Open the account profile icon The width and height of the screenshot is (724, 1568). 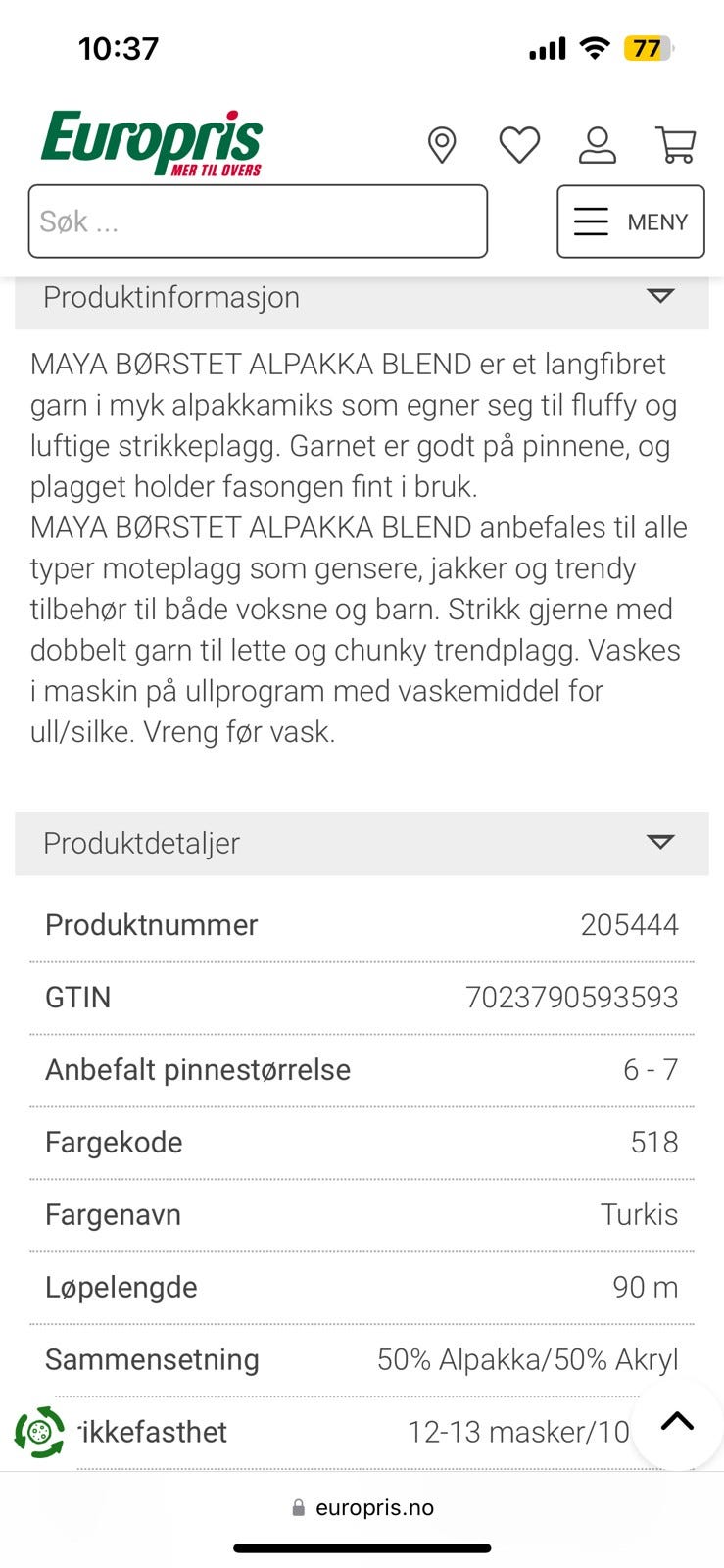pos(598,143)
